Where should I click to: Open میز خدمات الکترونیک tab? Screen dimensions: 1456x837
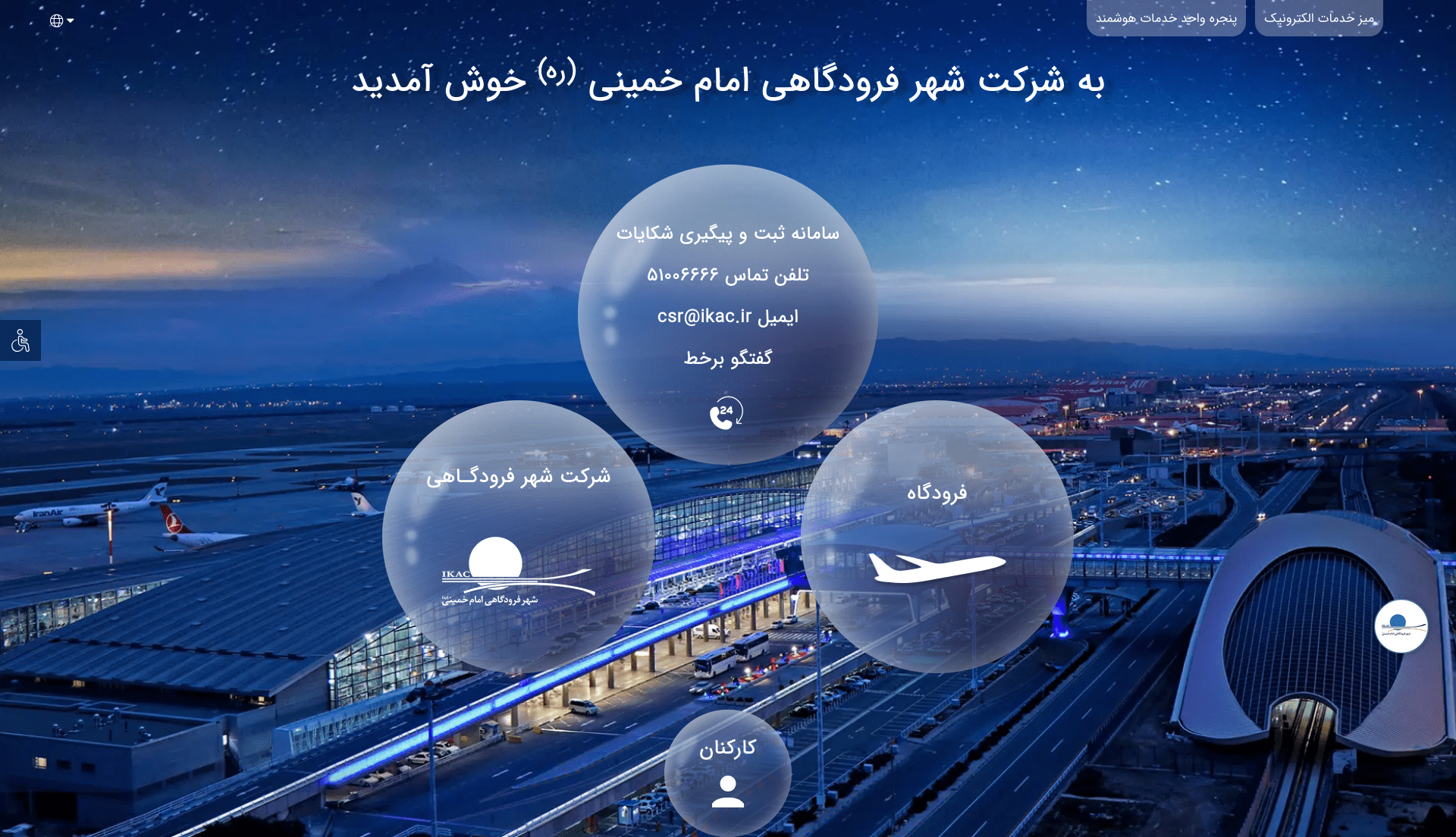point(1319,17)
